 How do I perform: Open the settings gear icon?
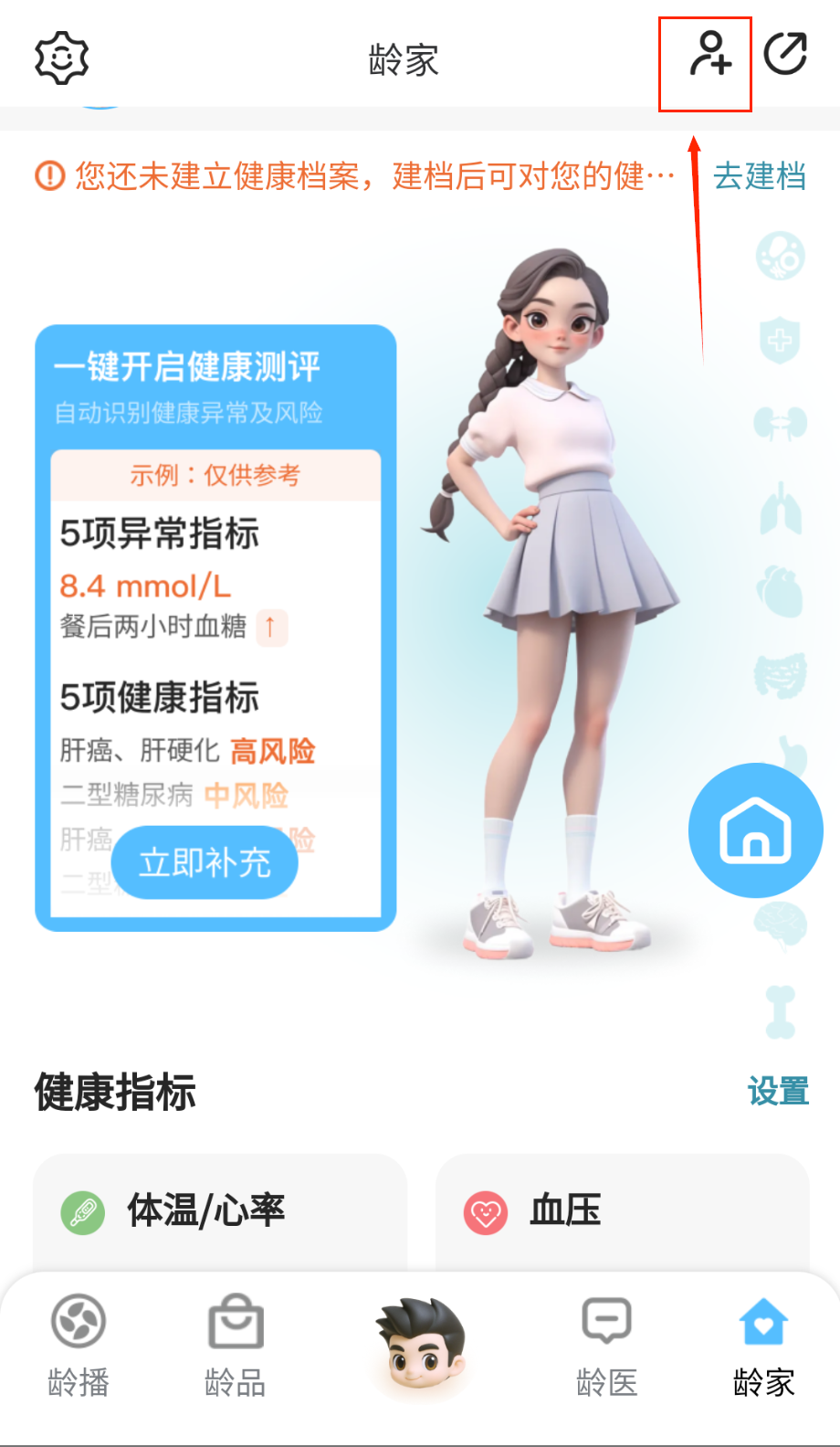click(x=61, y=58)
